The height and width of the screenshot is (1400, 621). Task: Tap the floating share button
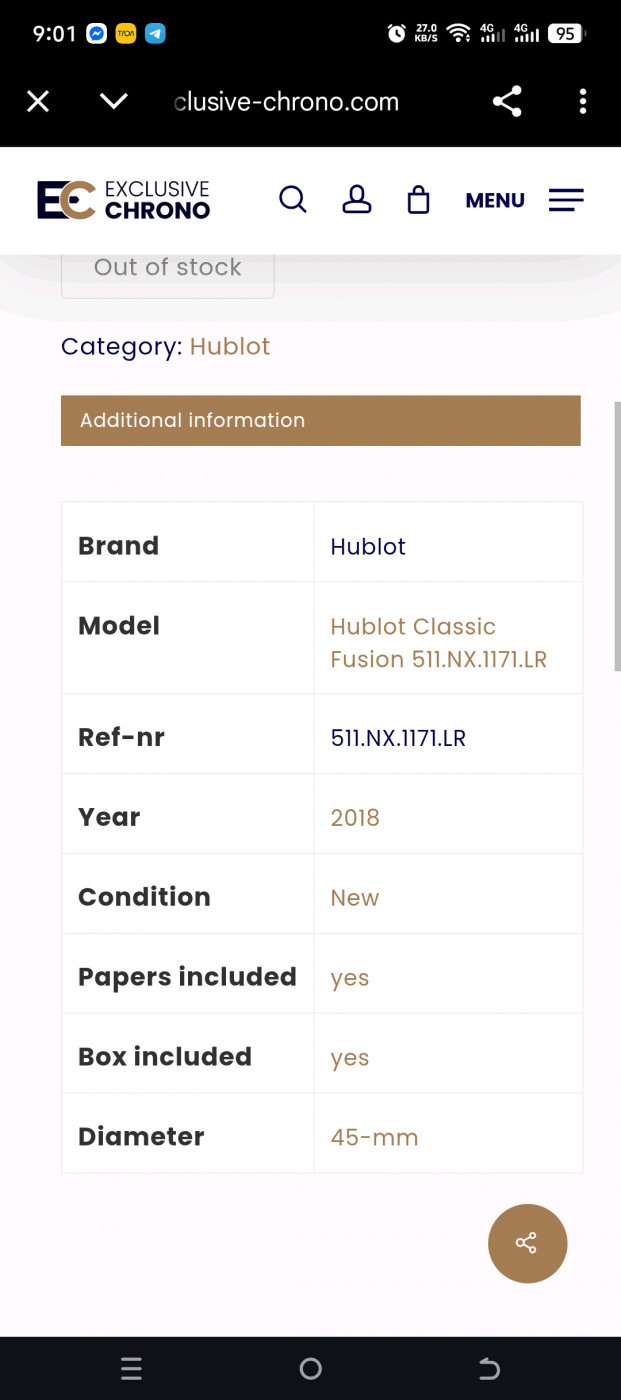pyautogui.click(x=527, y=1243)
